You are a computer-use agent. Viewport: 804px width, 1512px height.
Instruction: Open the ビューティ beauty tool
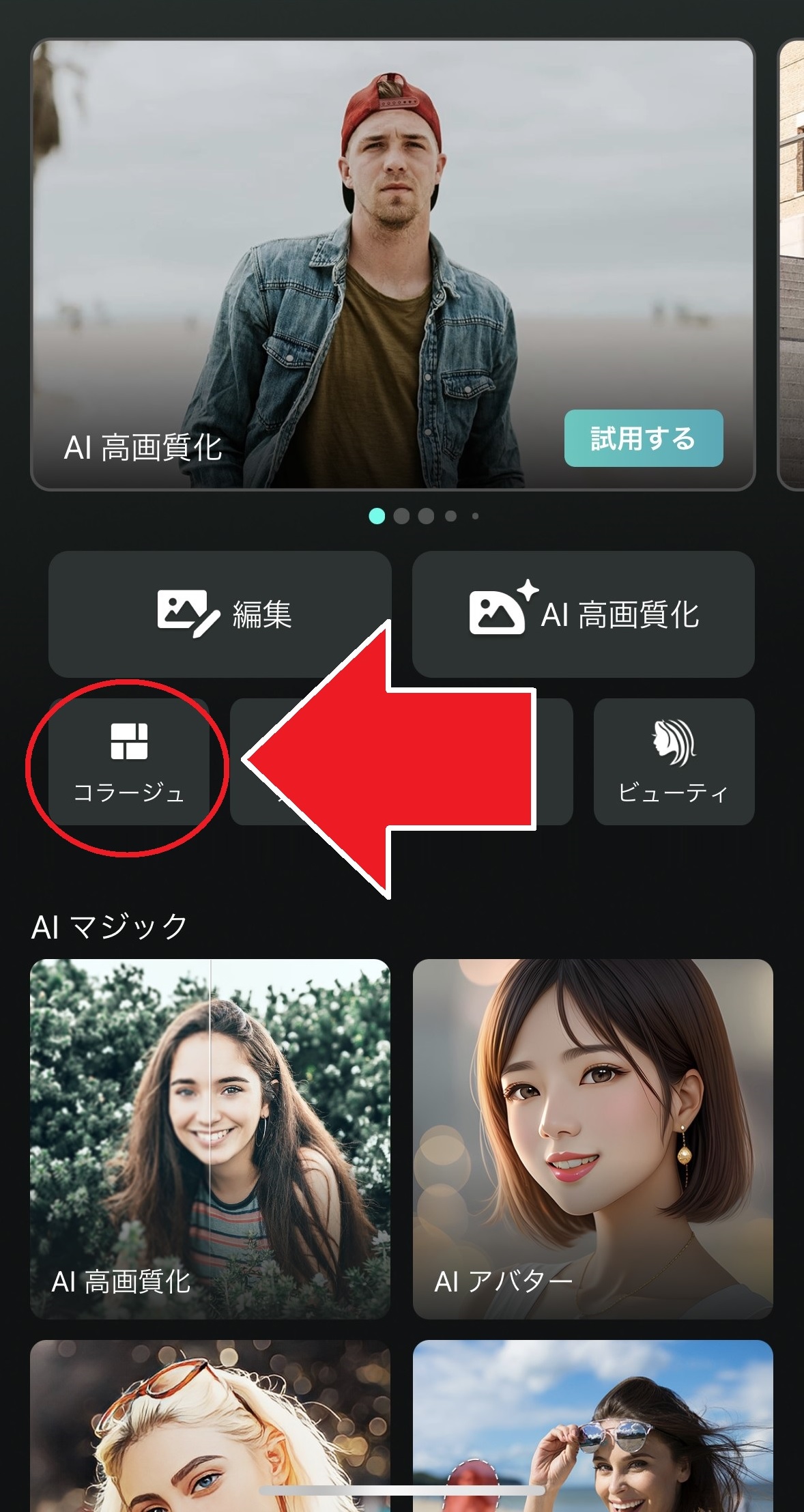tap(674, 761)
